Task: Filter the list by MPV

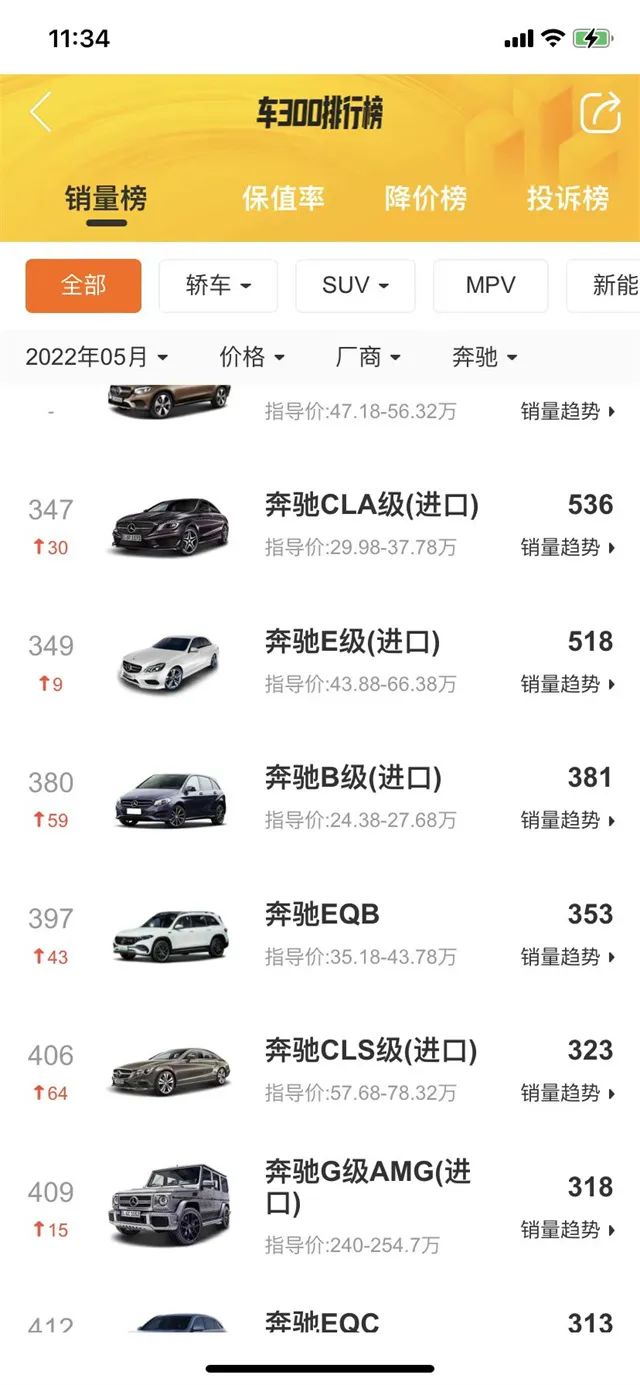Action: pos(490,286)
